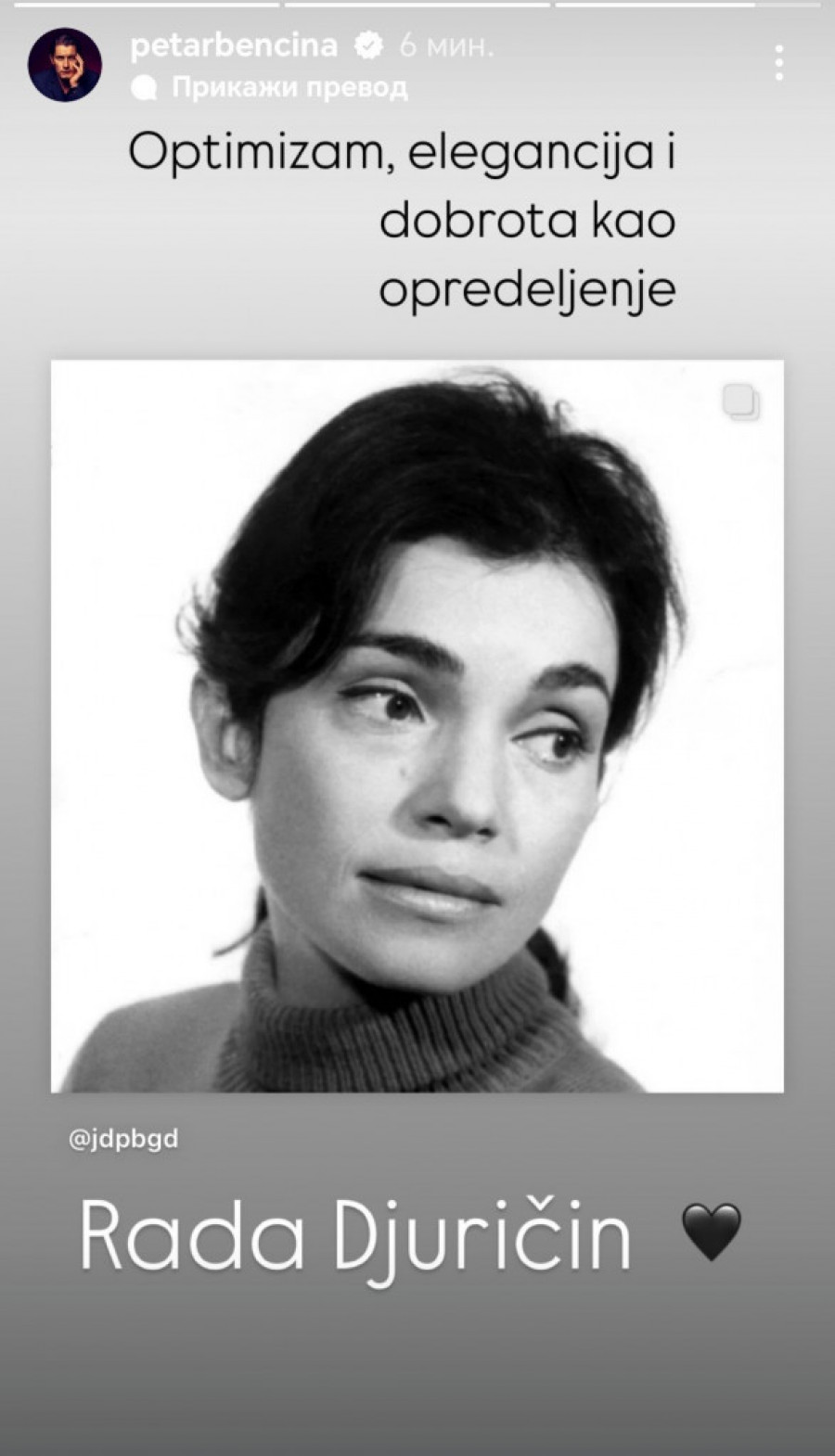Open the reshared Rada Djuričin post
The height and width of the screenshot is (1456, 835).
[417, 725]
